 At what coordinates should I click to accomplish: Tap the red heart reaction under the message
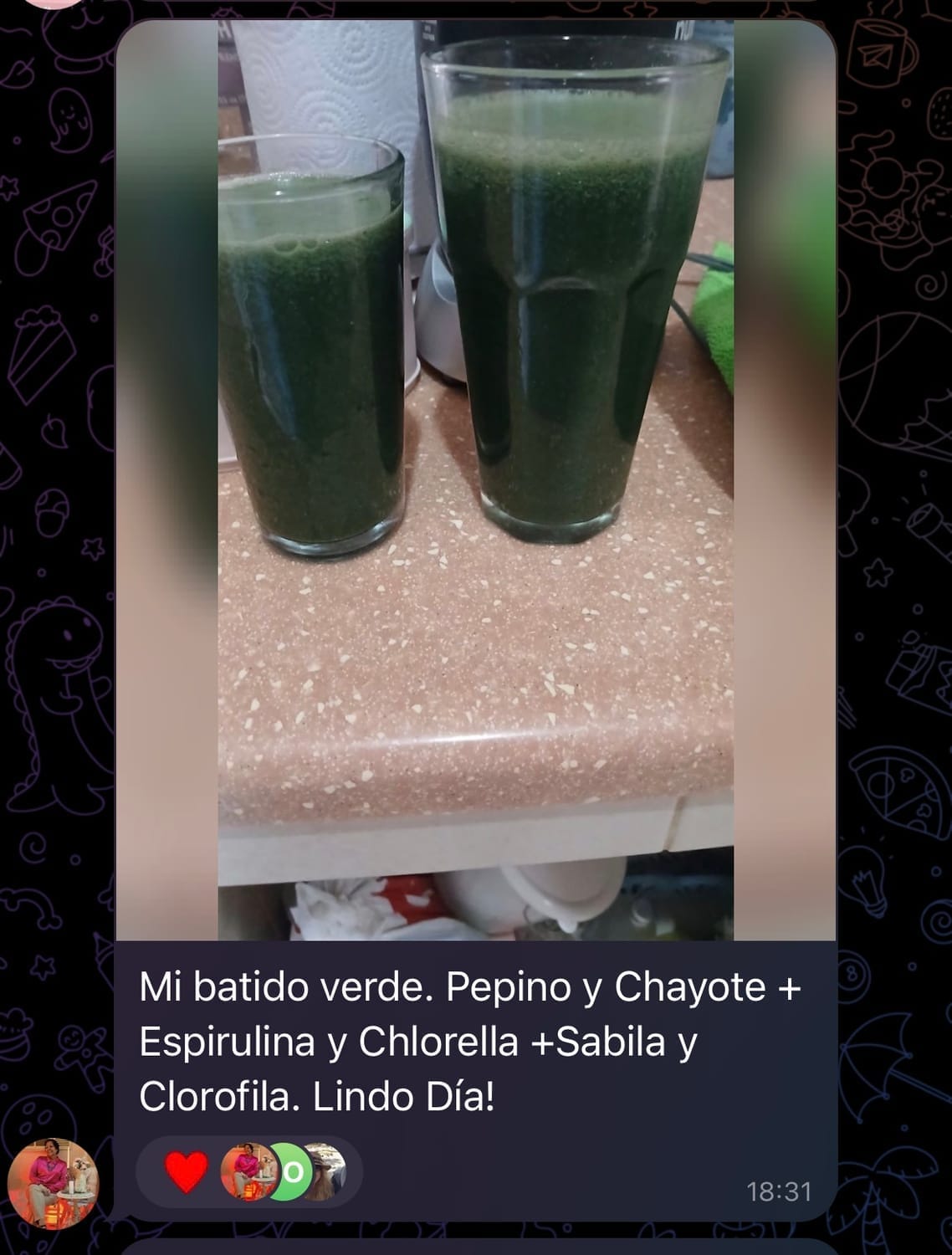pos(186,1172)
